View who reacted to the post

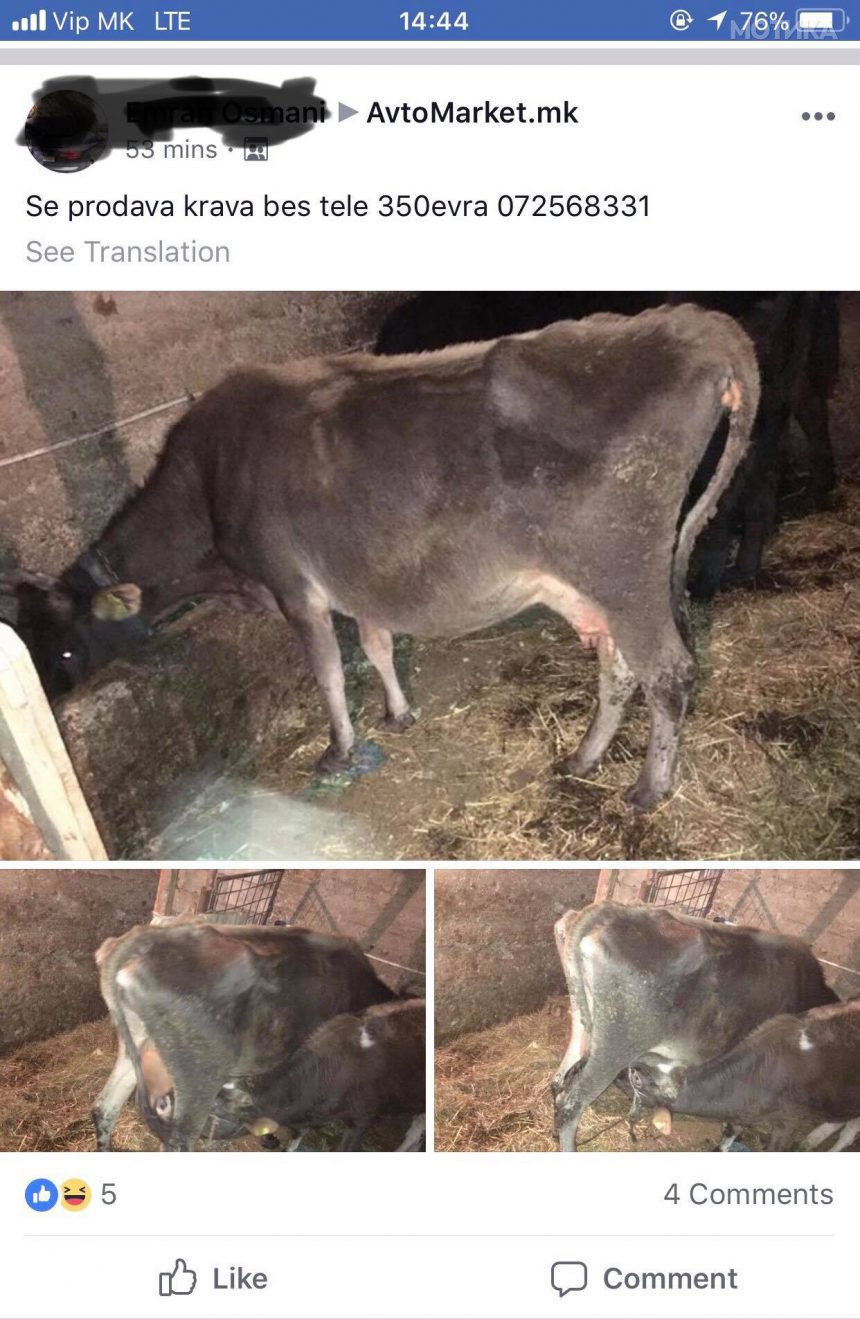(x=70, y=1194)
